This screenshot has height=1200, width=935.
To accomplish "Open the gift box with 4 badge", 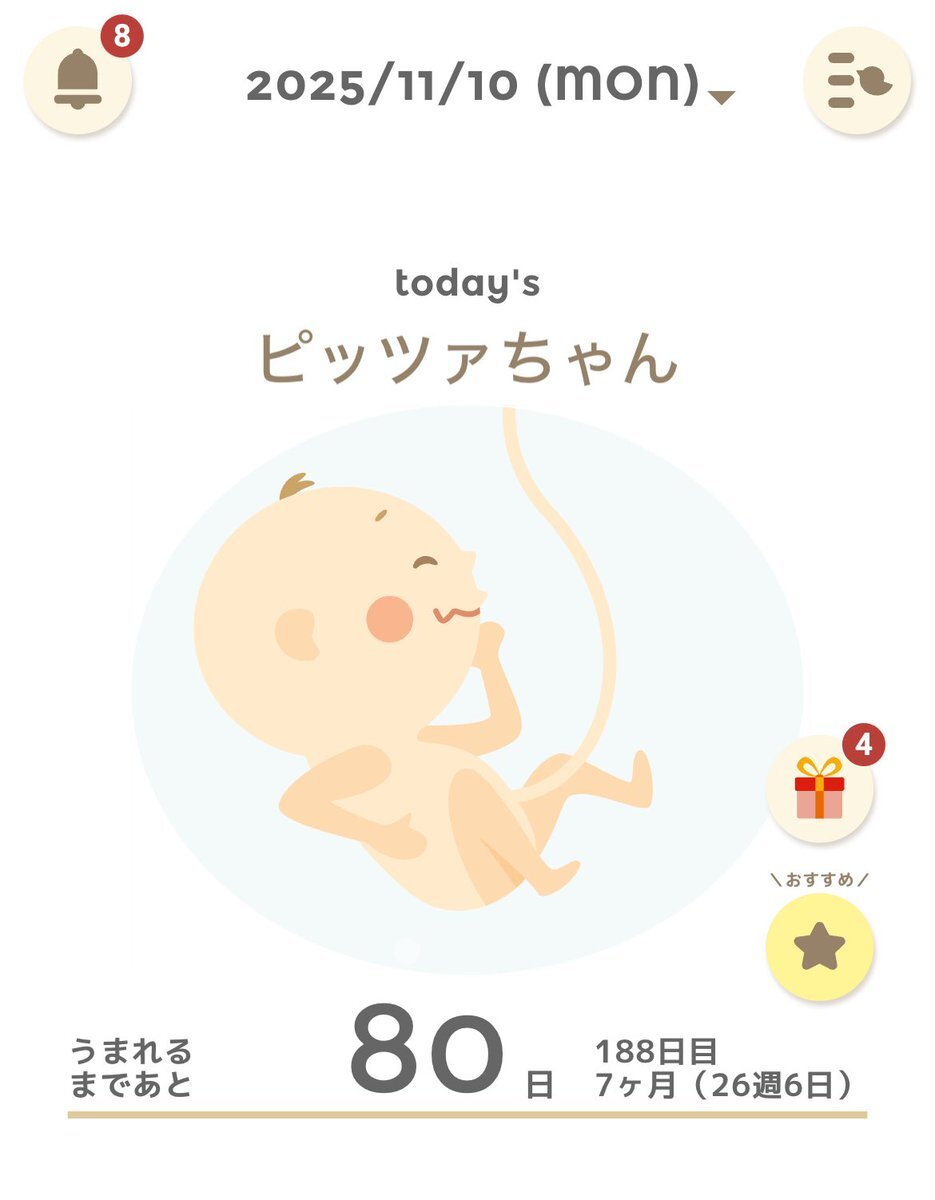I will point(819,789).
